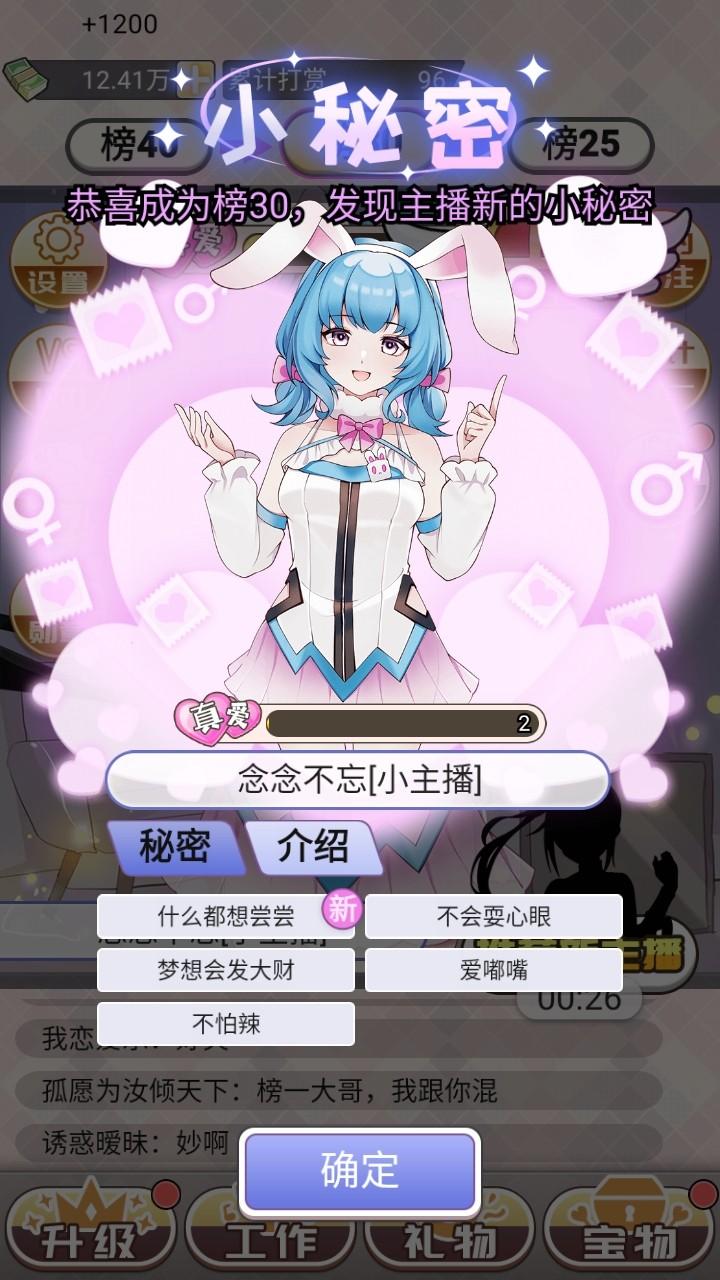
Task: Tap the secret 爱嘟嘴
Action: pos(493,970)
